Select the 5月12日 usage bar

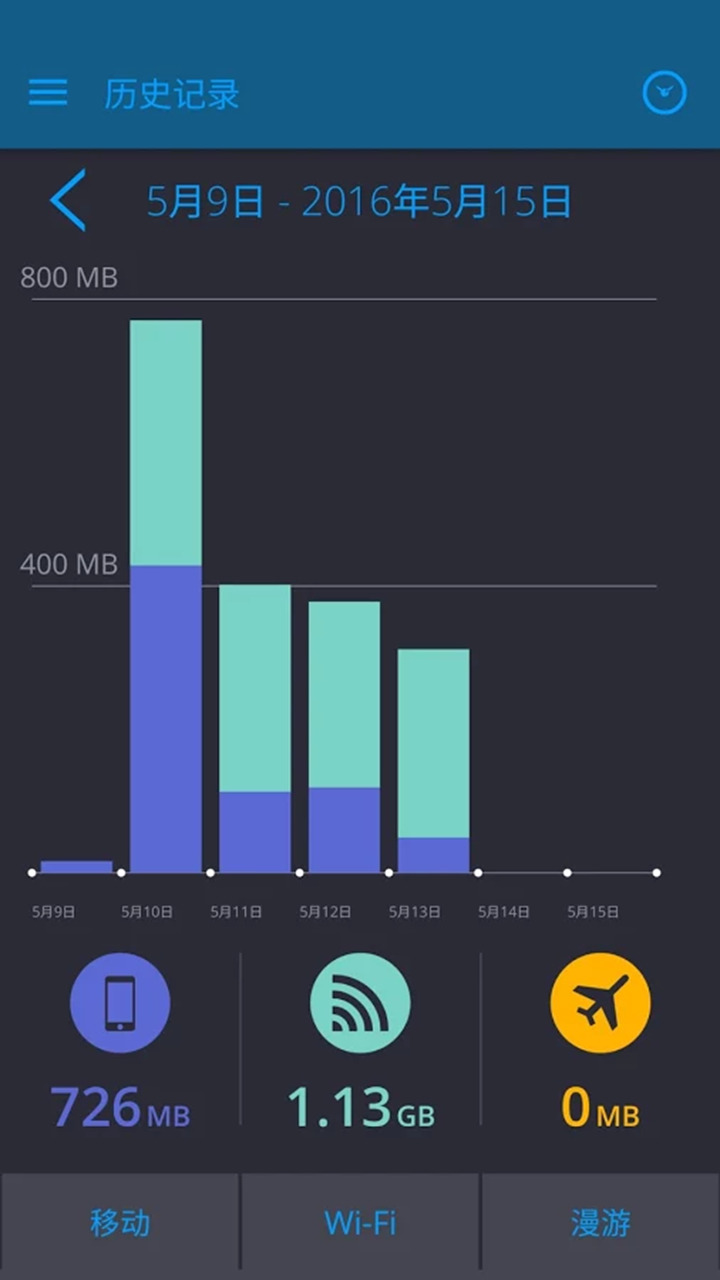pos(344,738)
